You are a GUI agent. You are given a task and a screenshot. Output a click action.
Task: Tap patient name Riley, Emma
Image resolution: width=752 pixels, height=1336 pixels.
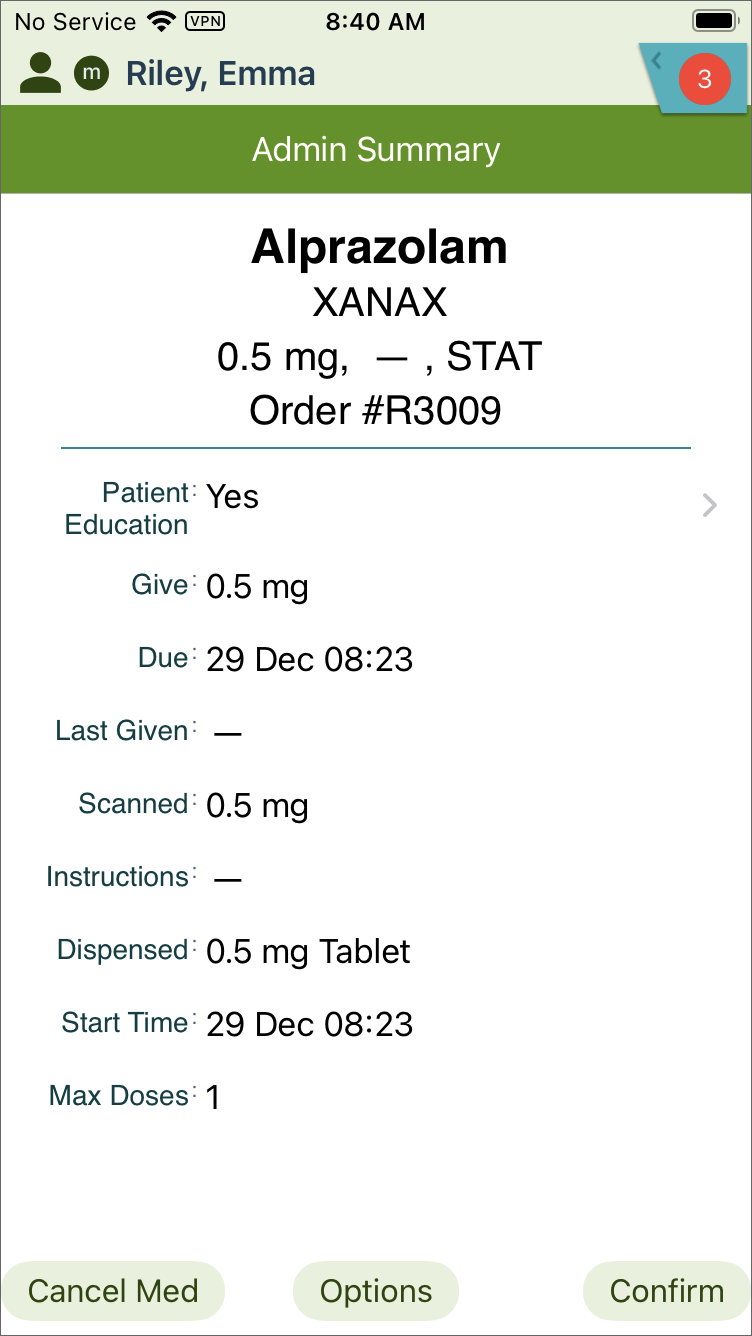[x=218, y=73]
